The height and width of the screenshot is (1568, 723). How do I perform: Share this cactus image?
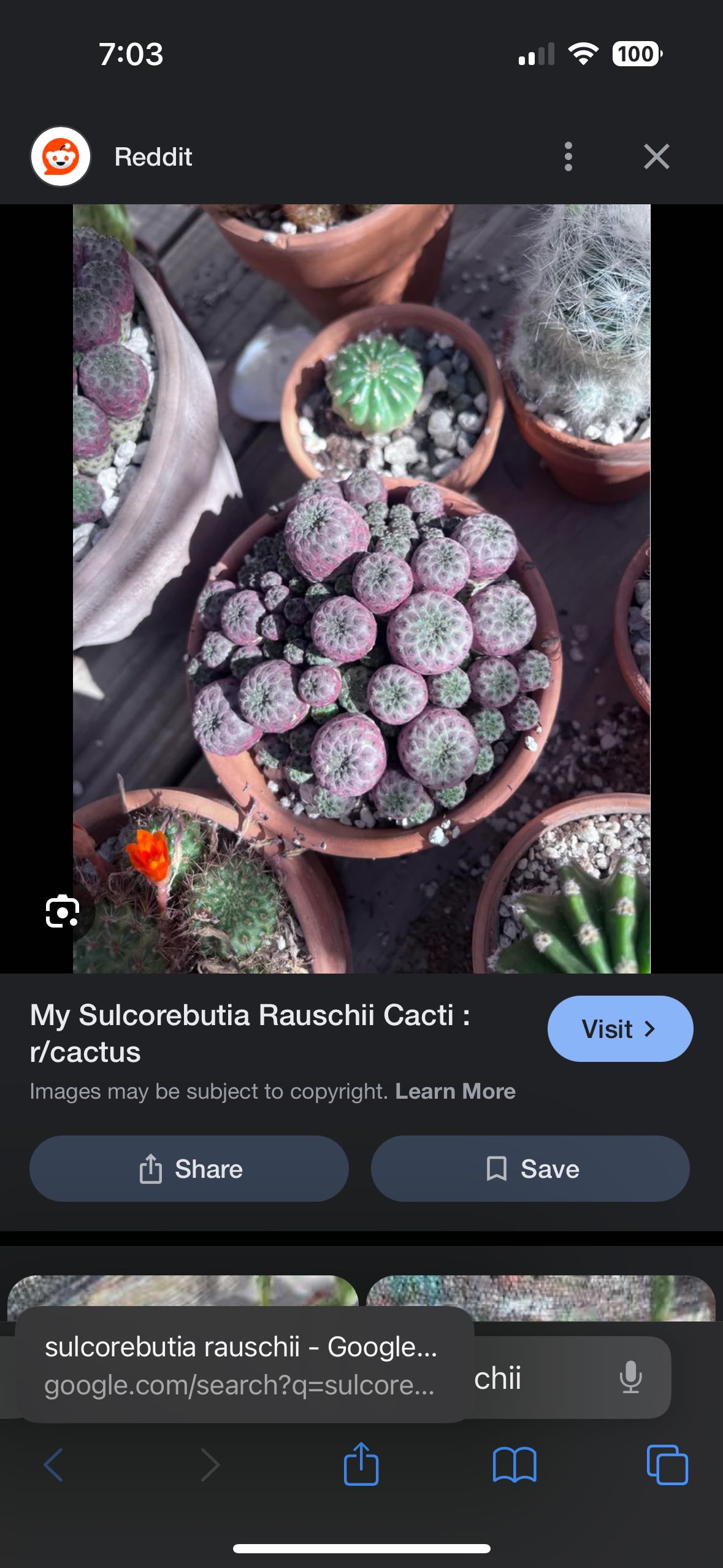pyautogui.click(x=189, y=1169)
